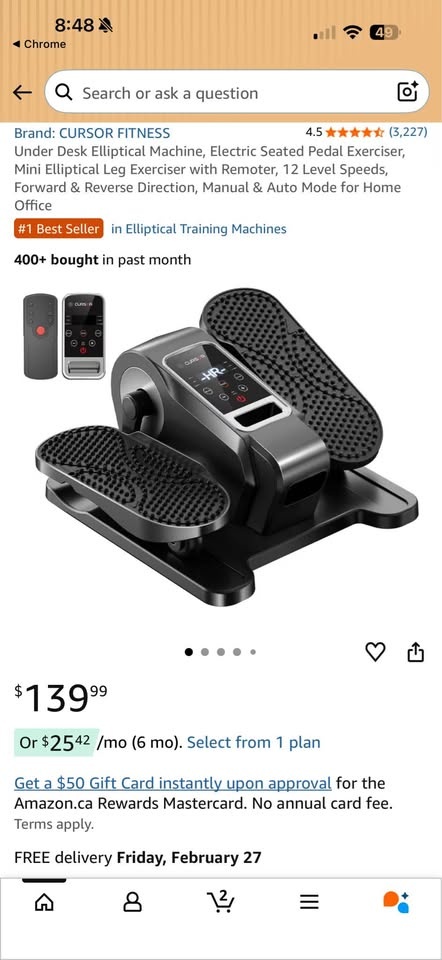The height and width of the screenshot is (960, 442).
Task: Open Select from 1 plan link
Action: tap(253, 743)
